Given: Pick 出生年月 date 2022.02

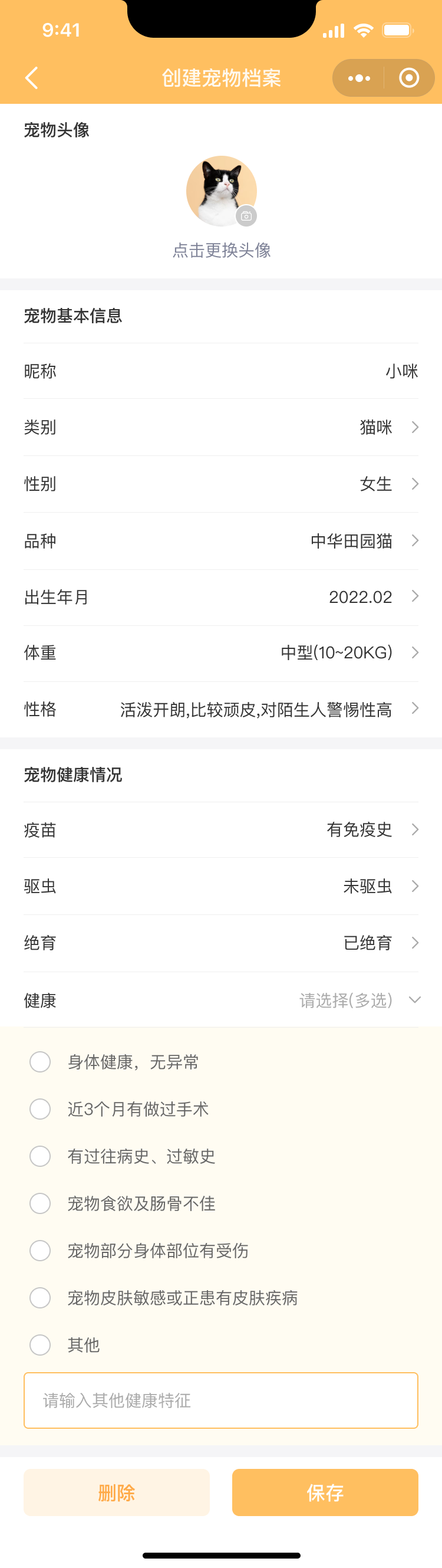Looking at the screenshot, I should [372, 597].
